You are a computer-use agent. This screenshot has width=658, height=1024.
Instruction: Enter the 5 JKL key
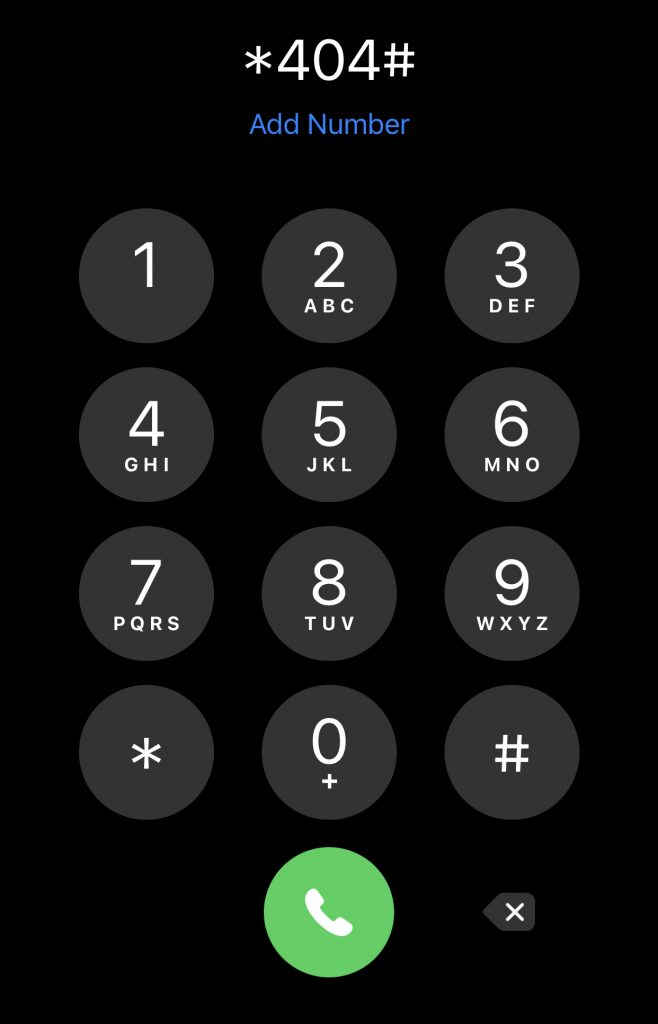(x=329, y=434)
